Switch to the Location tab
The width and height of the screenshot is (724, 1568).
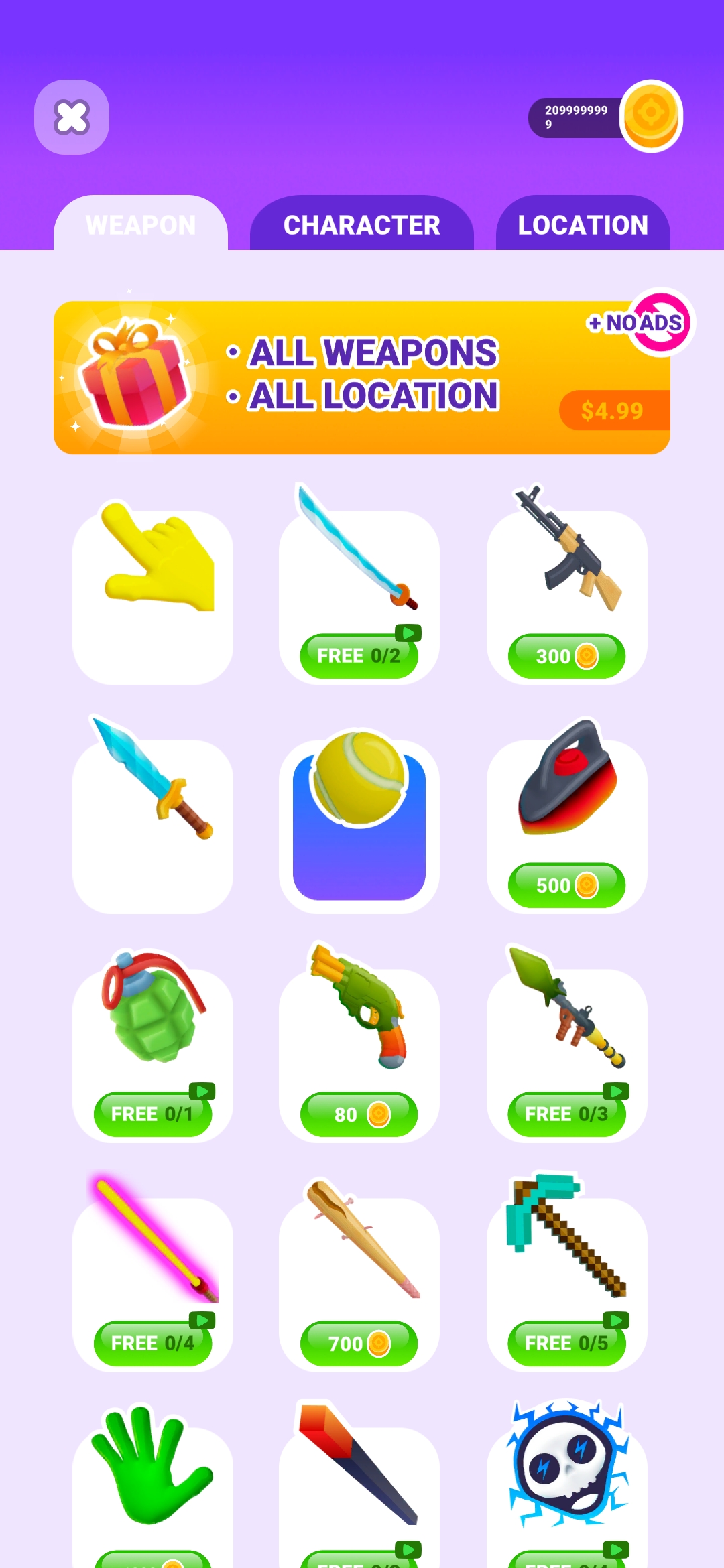click(x=583, y=225)
